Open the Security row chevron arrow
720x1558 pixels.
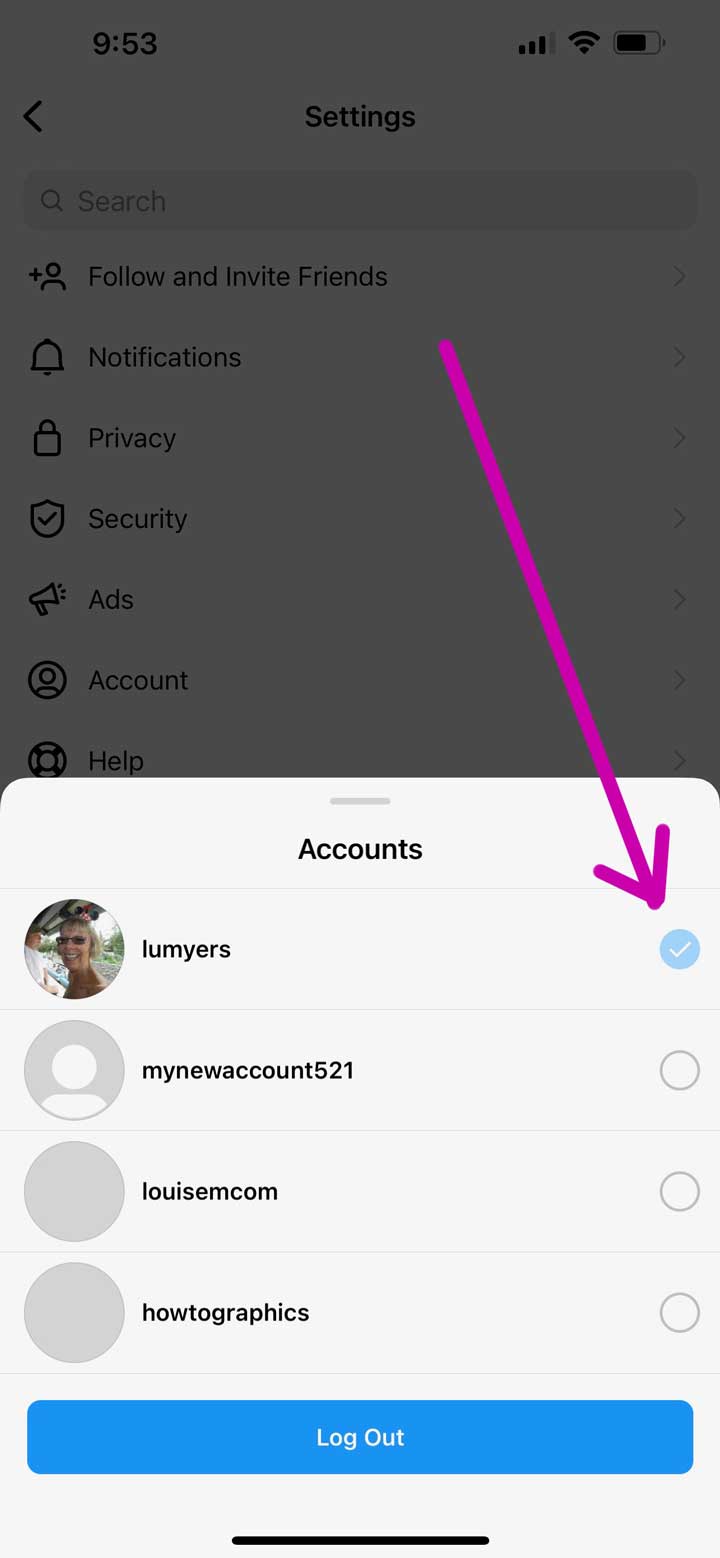tap(681, 518)
